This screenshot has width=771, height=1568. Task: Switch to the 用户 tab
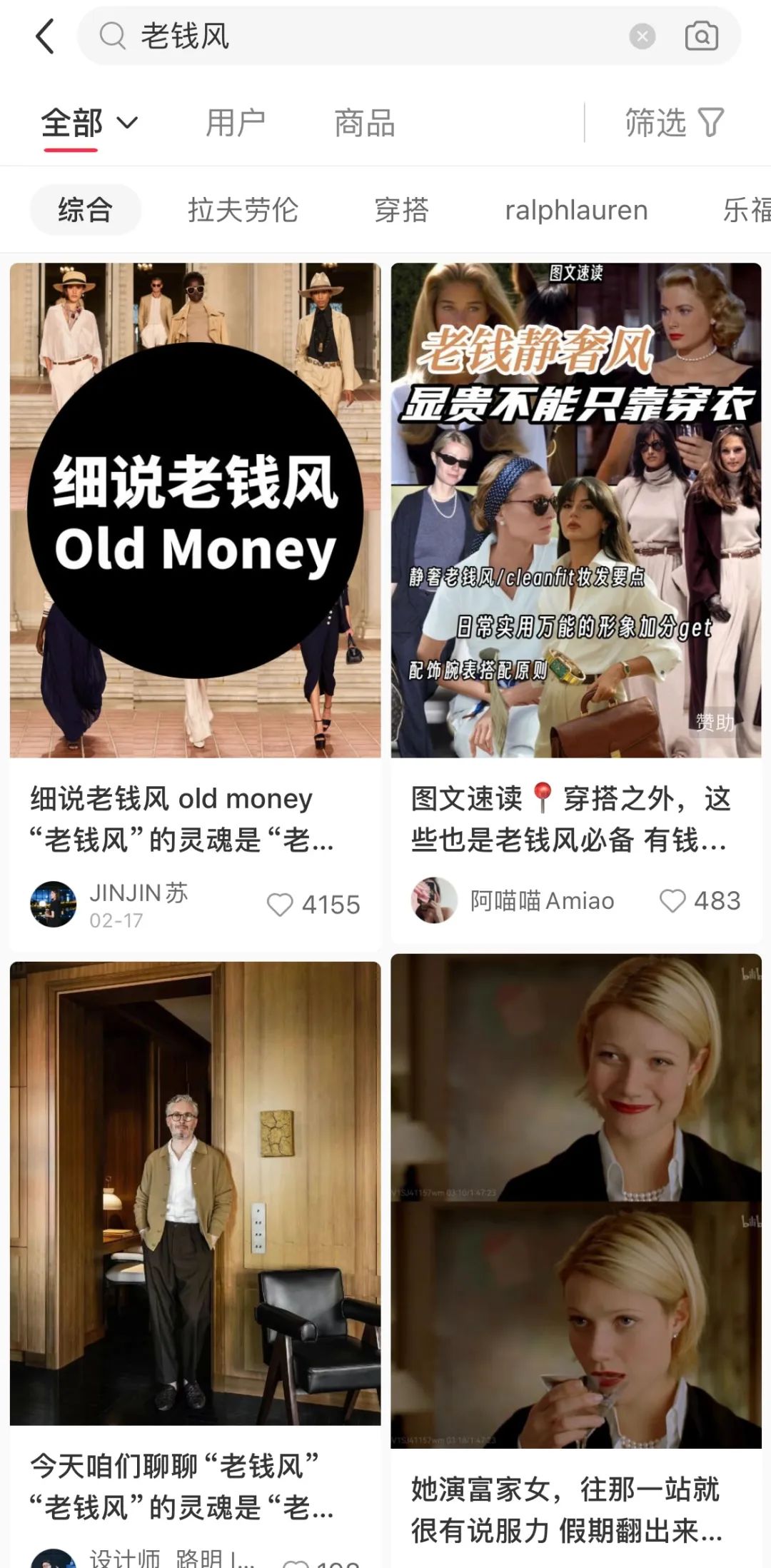pyautogui.click(x=235, y=123)
